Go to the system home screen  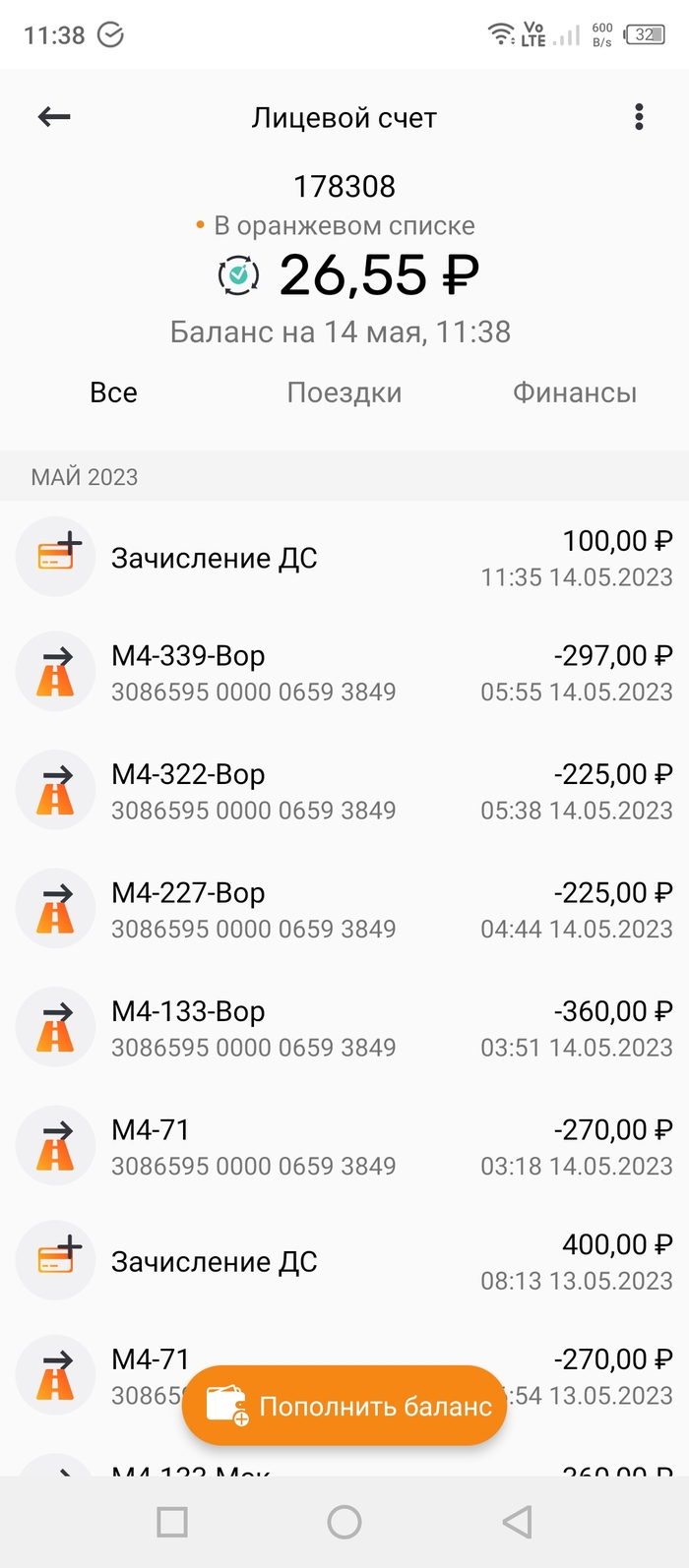(344, 1522)
